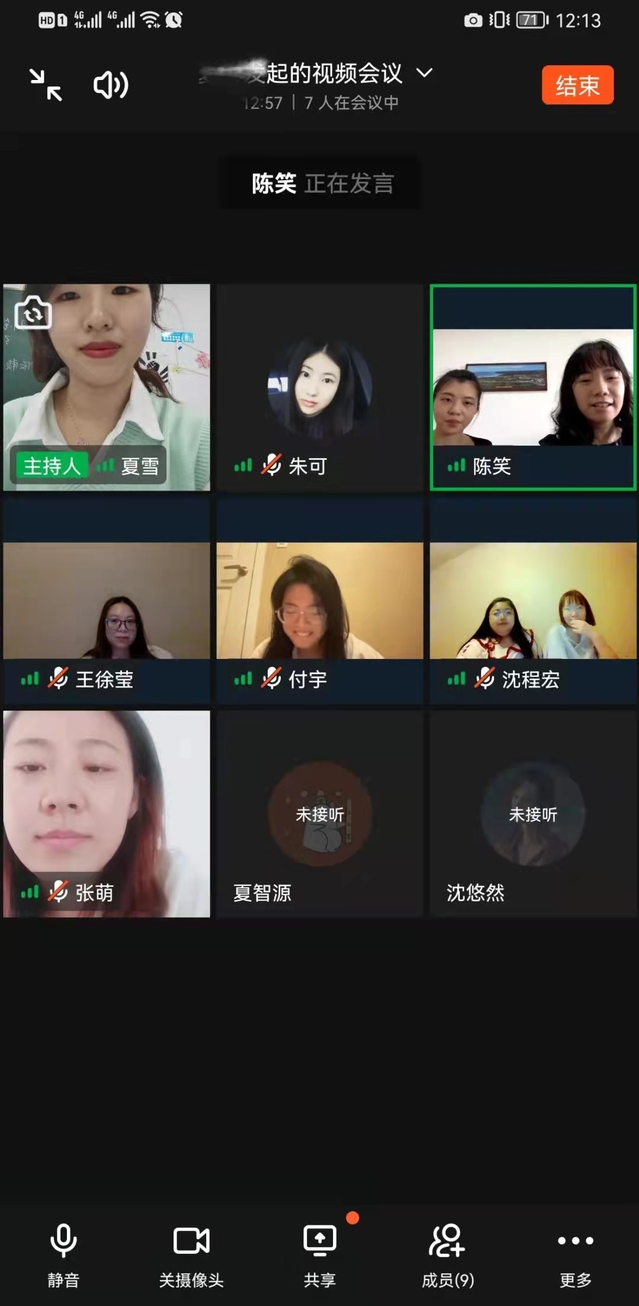Open the 更多 options menu
Screen dimensions: 639x1306
coord(575,1254)
